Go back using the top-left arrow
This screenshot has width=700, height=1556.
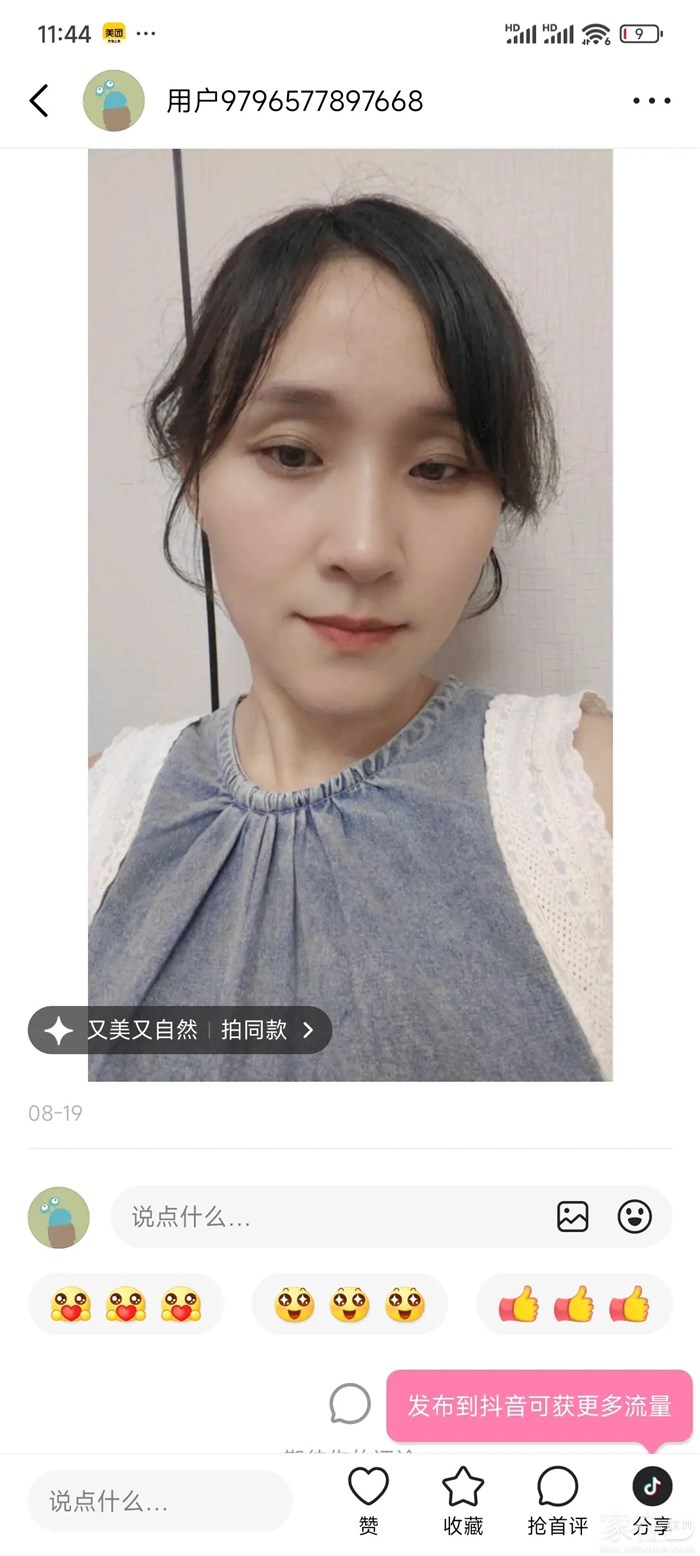pyautogui.click(x=39, y=101)
